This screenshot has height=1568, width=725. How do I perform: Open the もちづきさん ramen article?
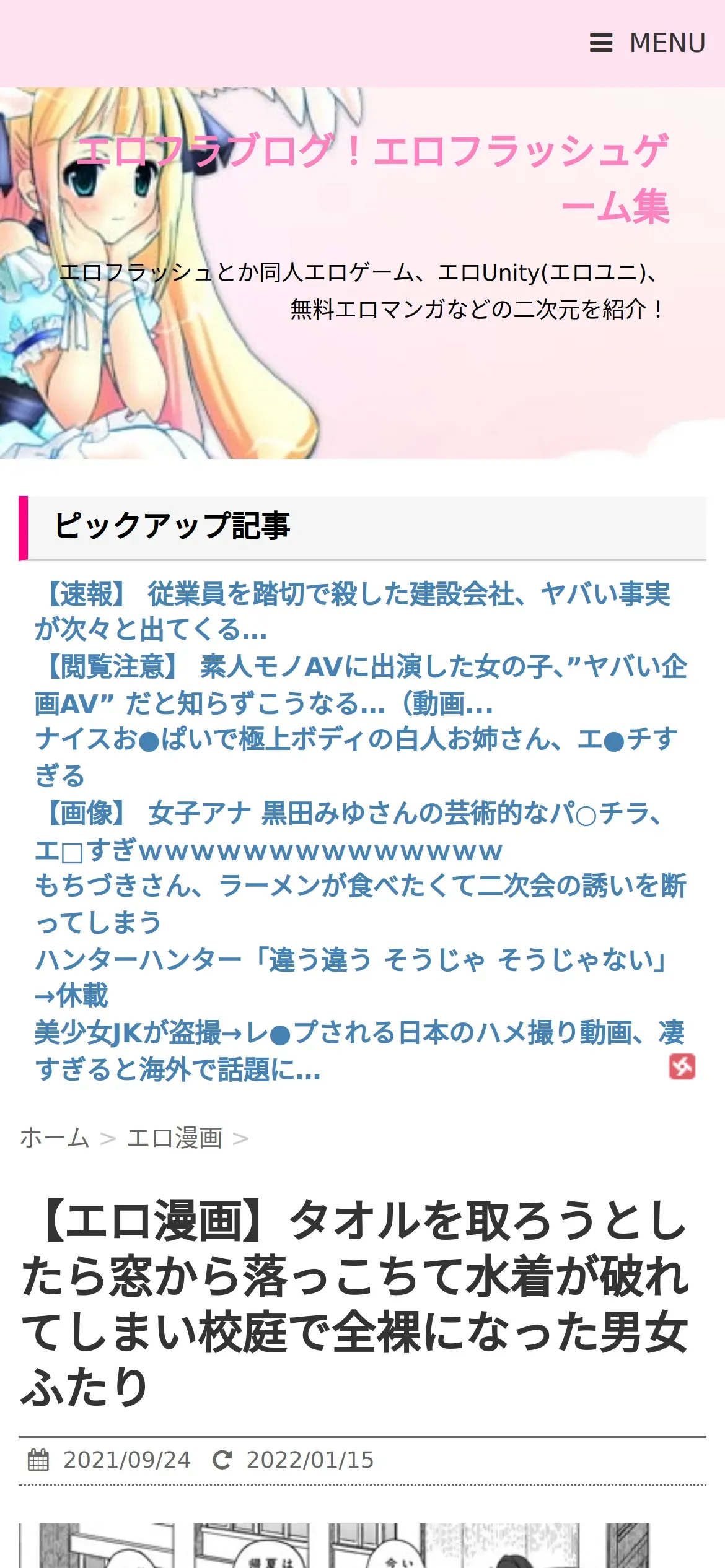click(x=361, y=904)
